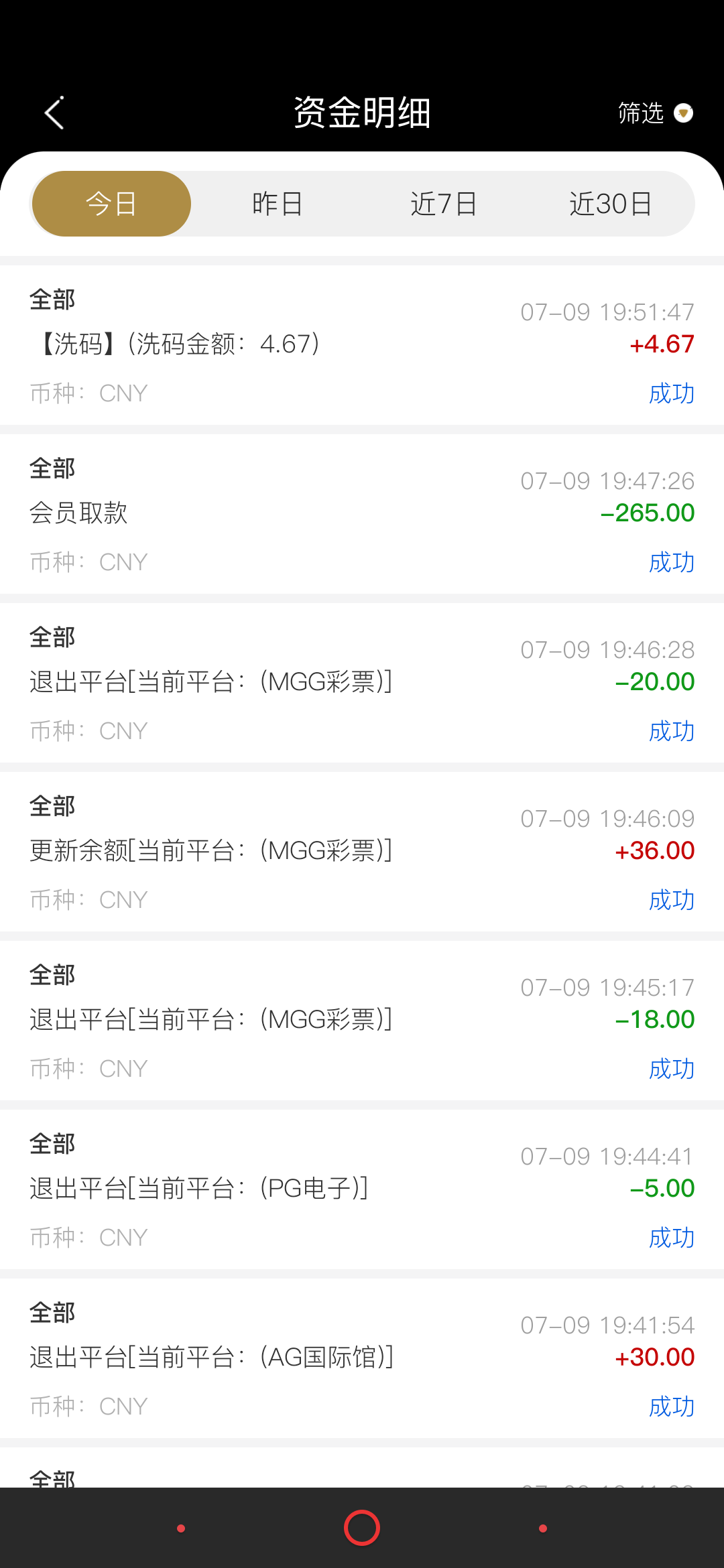Screen dimensions: 724x1568
Task: Switch to the 近30日 tab
Action: tap(611, 203)
